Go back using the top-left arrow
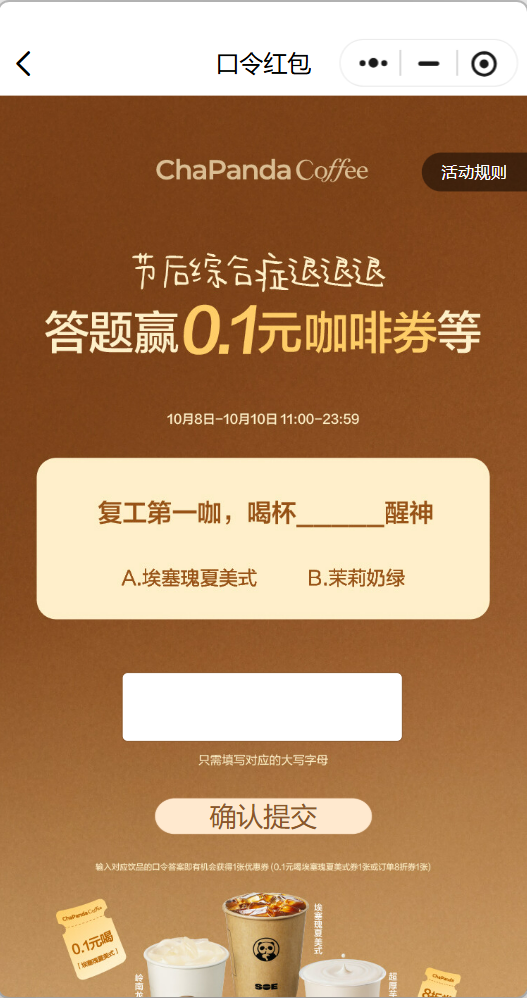The height and width of the screenshot is (998, 527). coord(24,64)
